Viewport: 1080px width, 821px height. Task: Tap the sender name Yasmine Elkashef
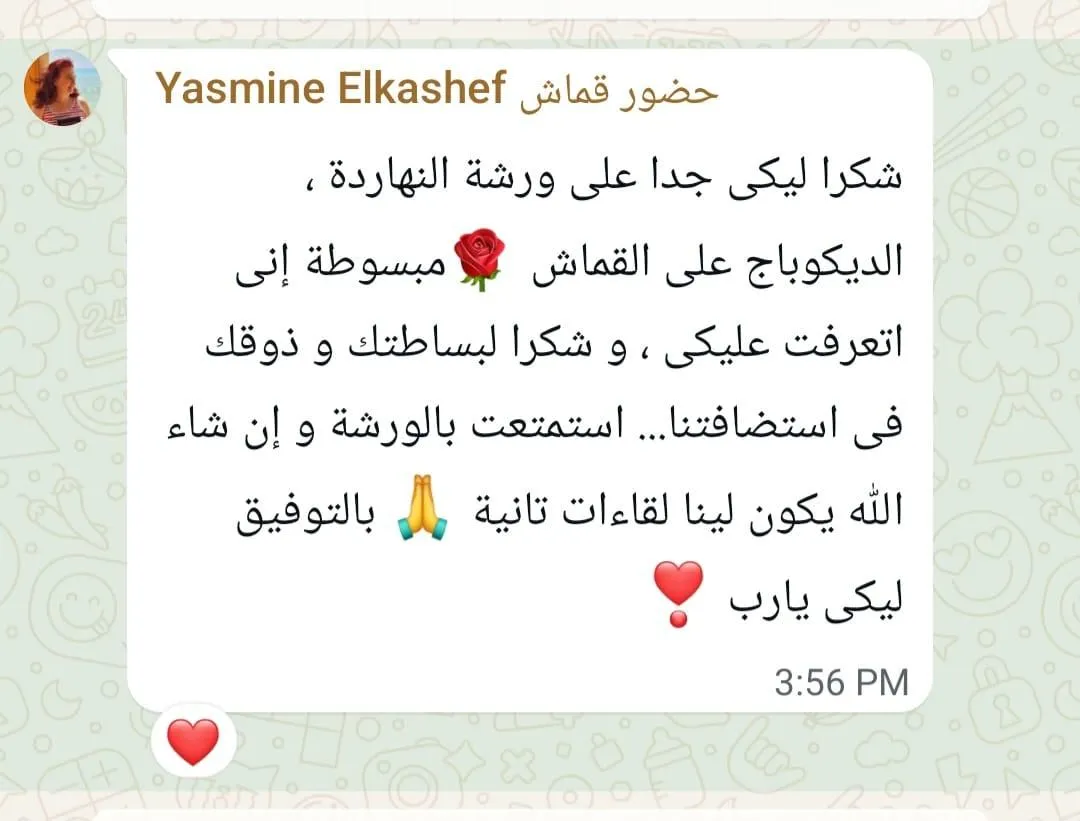pyautogui.click(x=331, y=88)
